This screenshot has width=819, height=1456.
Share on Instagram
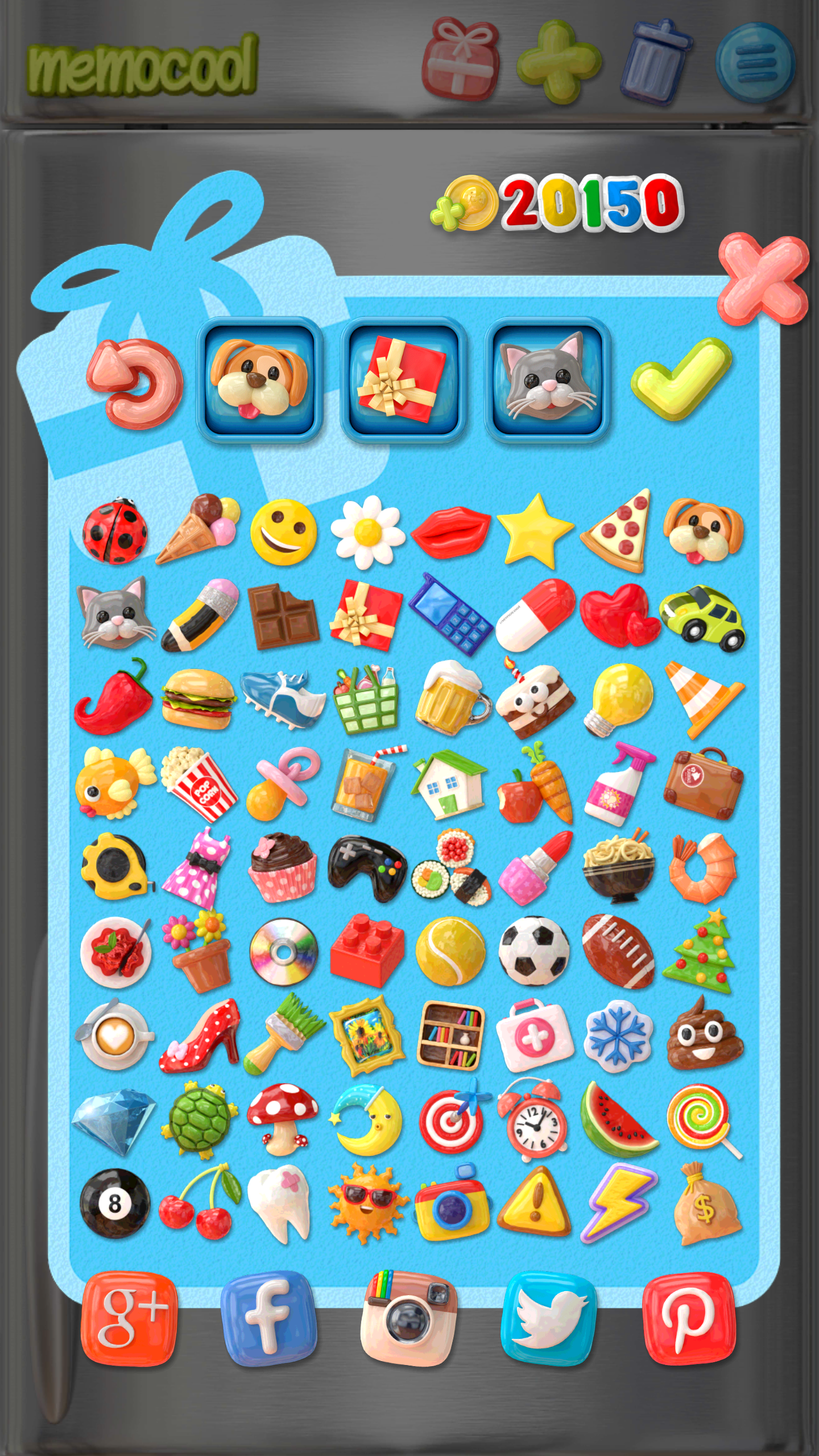(x=408, y=1318)
